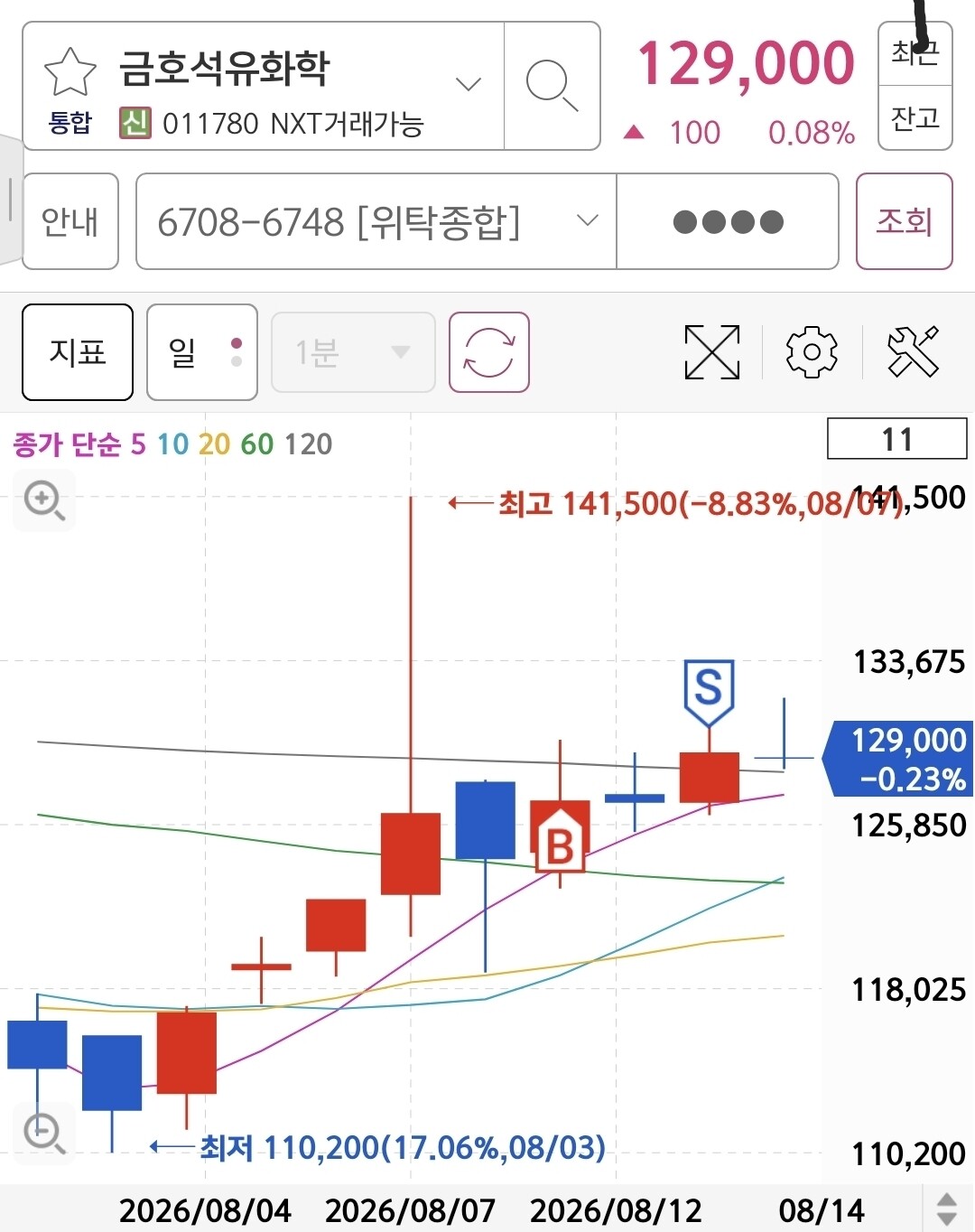Open stock search with the magnifier

coord(552,86)
